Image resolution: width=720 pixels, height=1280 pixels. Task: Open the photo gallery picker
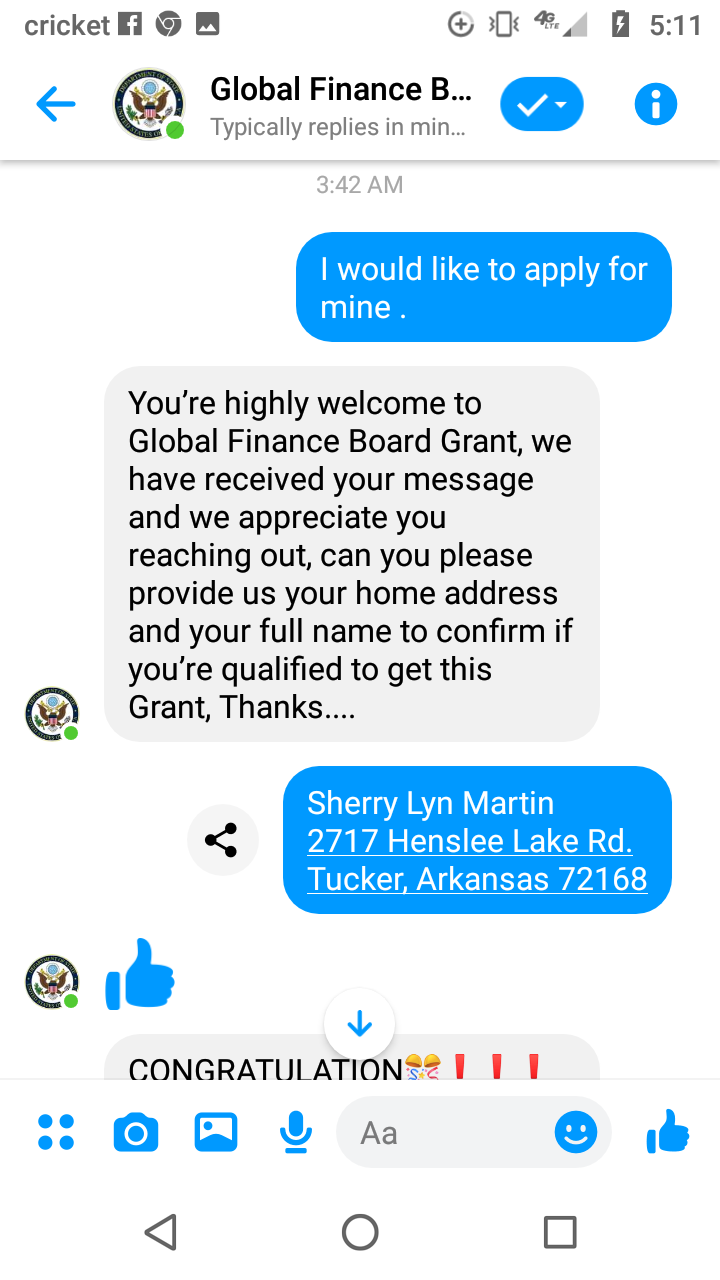click(x=216, y=1132)
